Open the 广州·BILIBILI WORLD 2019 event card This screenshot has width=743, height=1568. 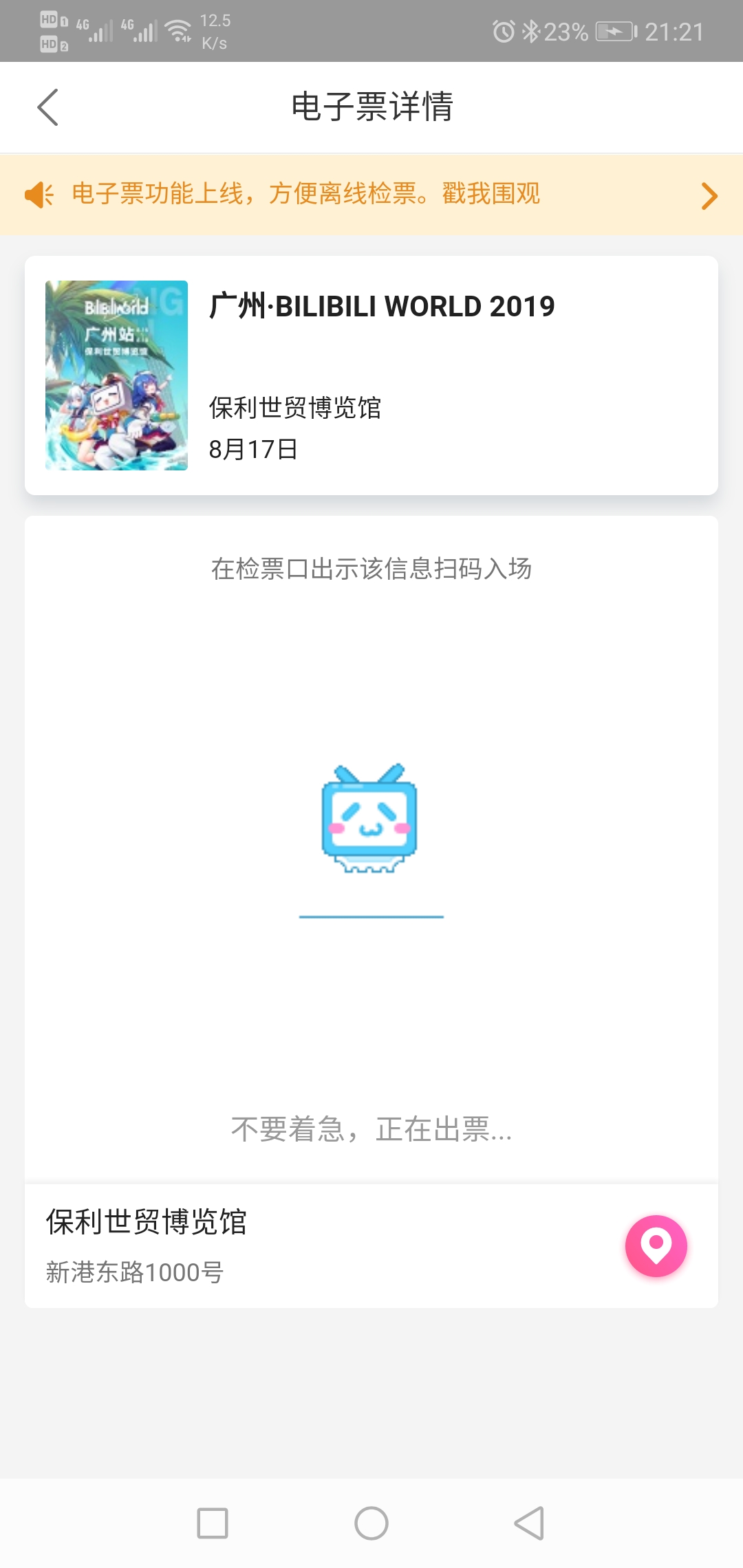[x=371, y=375]
